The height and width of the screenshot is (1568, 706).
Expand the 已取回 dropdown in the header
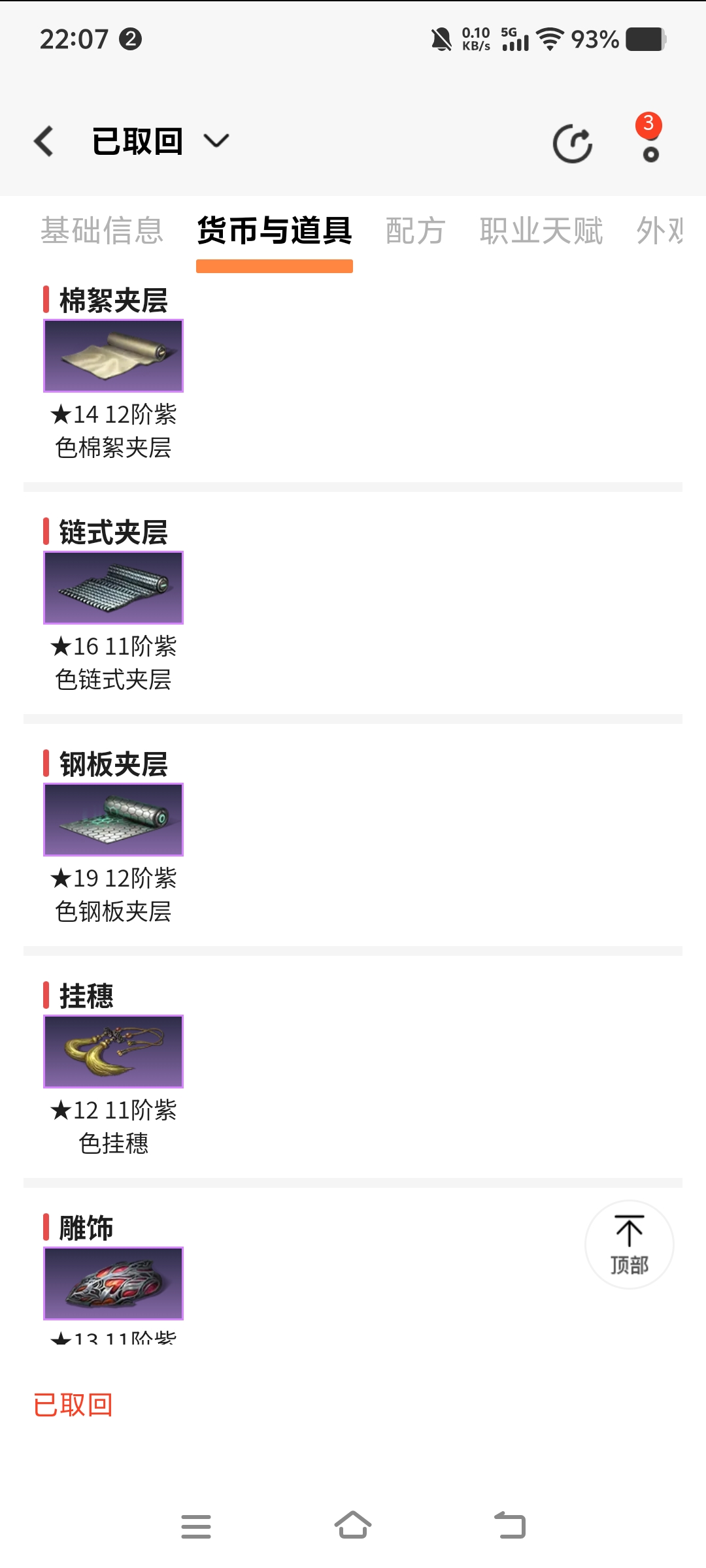click(x=216, y=141)
